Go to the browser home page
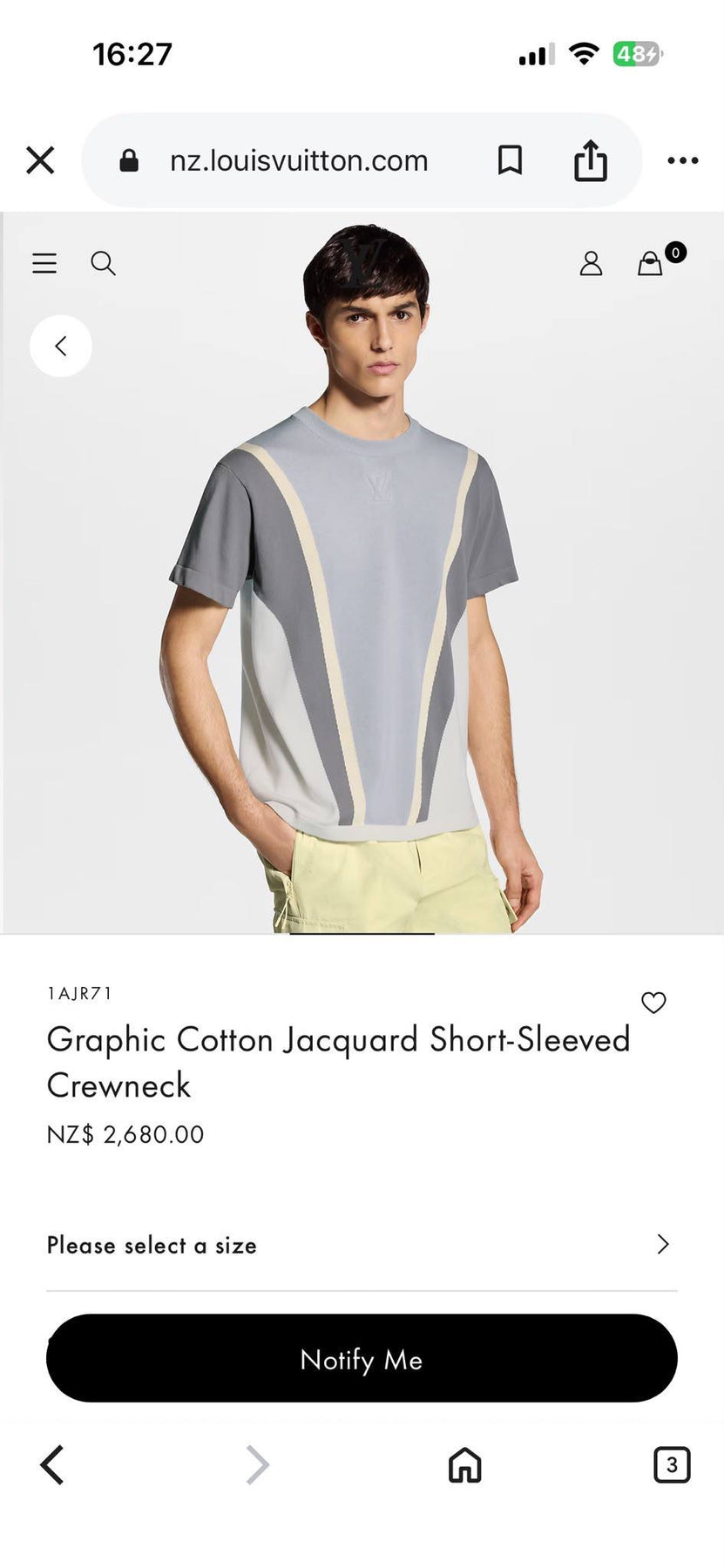The width and height of the screenshot is (724, 1568). pyautogui.click(x=464, y=1464)
